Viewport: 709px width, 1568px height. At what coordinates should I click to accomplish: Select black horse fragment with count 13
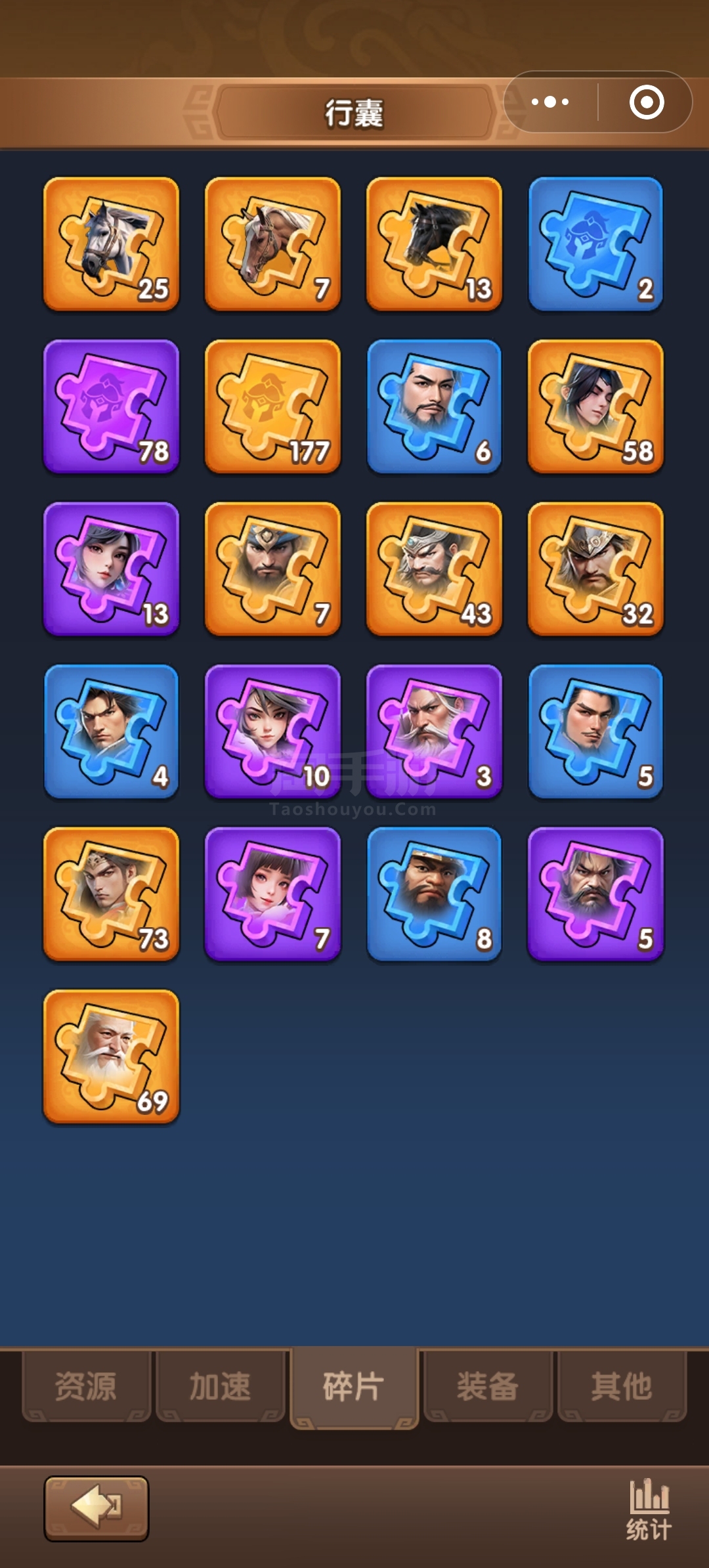coord(434,244)
